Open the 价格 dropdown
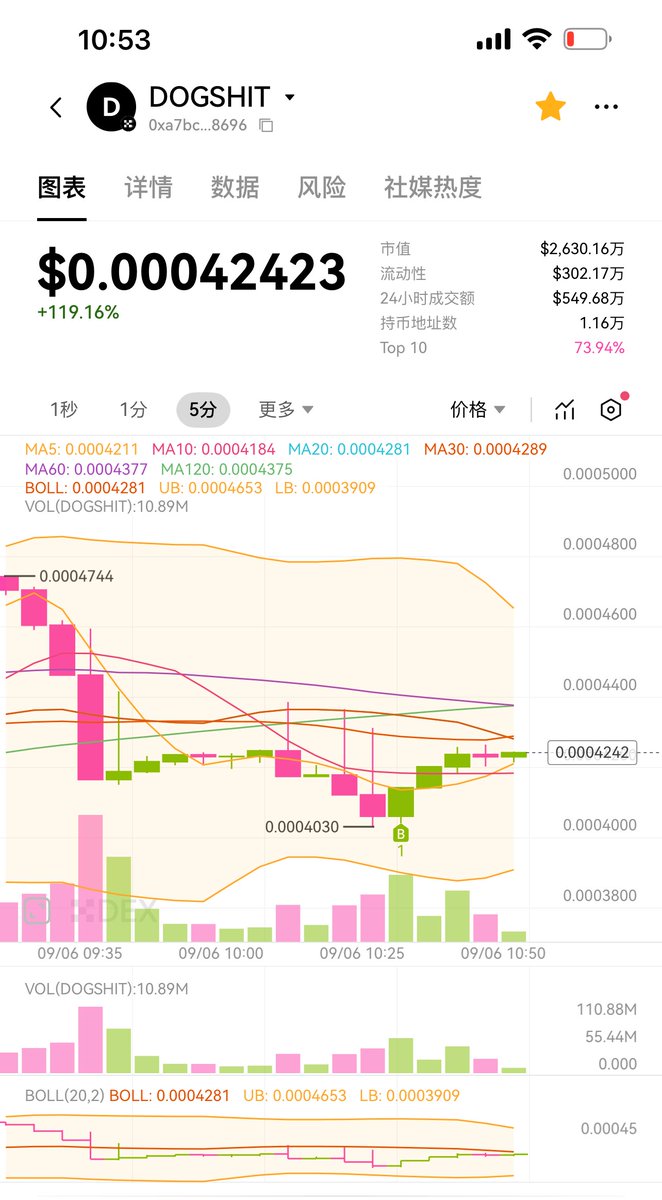This screenshot has width=662, height=1200. (x=478, y=409)
